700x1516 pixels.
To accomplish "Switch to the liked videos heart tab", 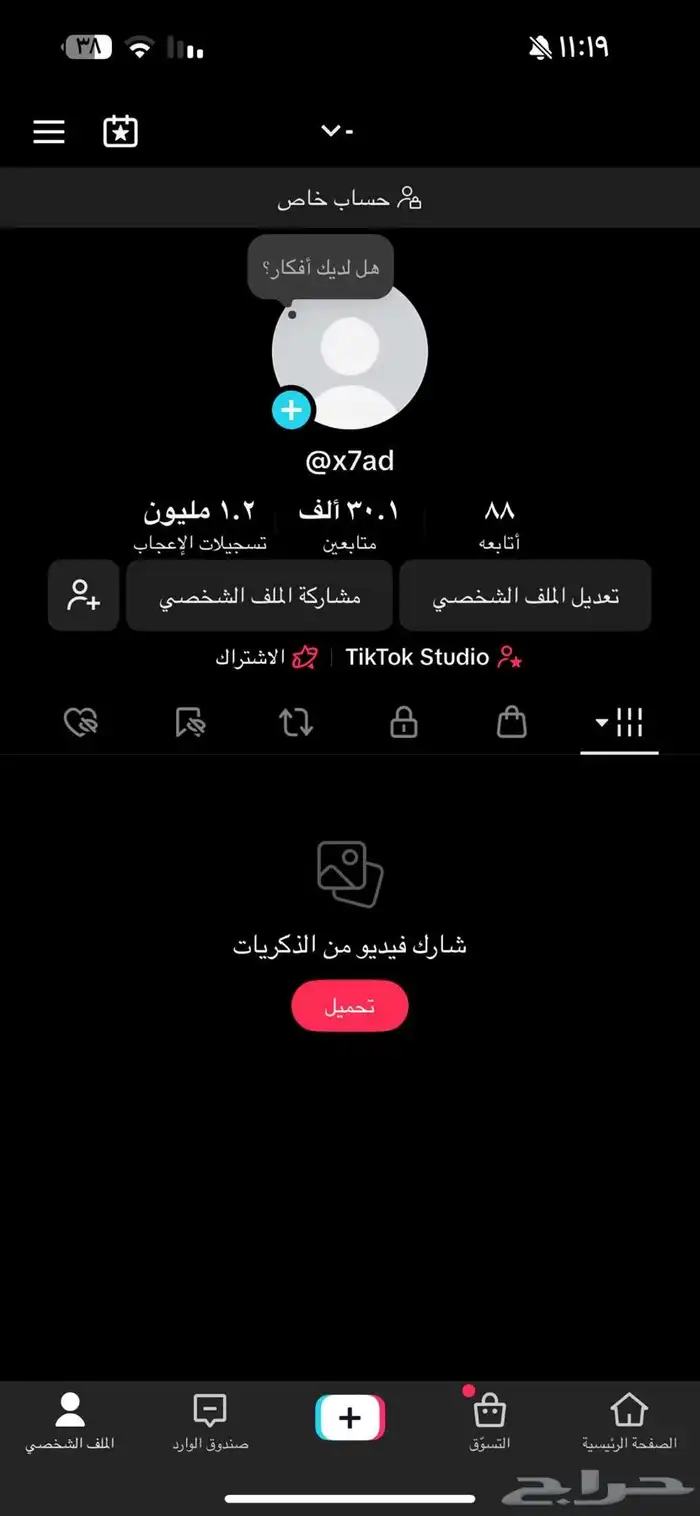I will pos(80,722).
